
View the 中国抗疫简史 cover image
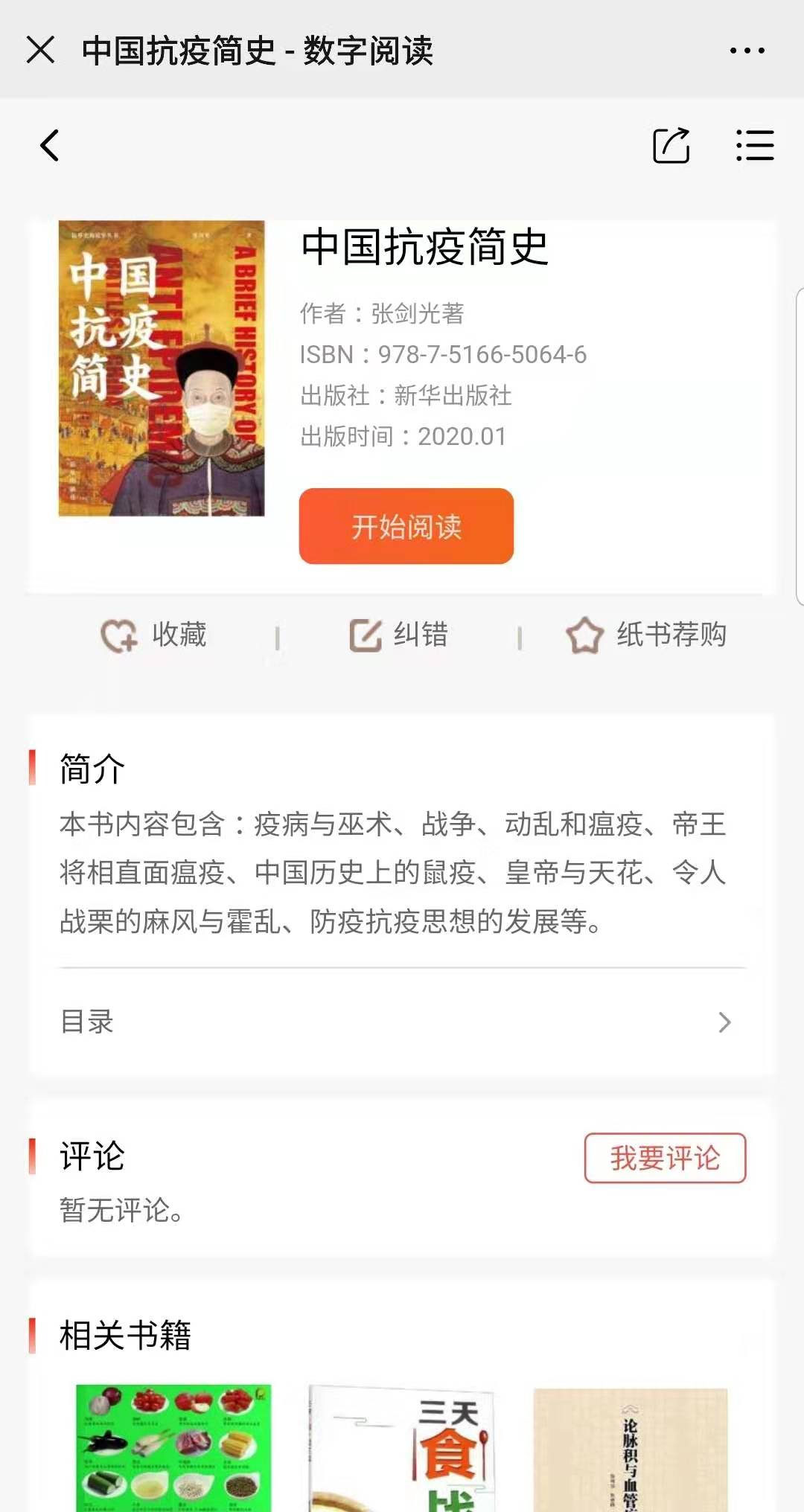tap(162, 368)
